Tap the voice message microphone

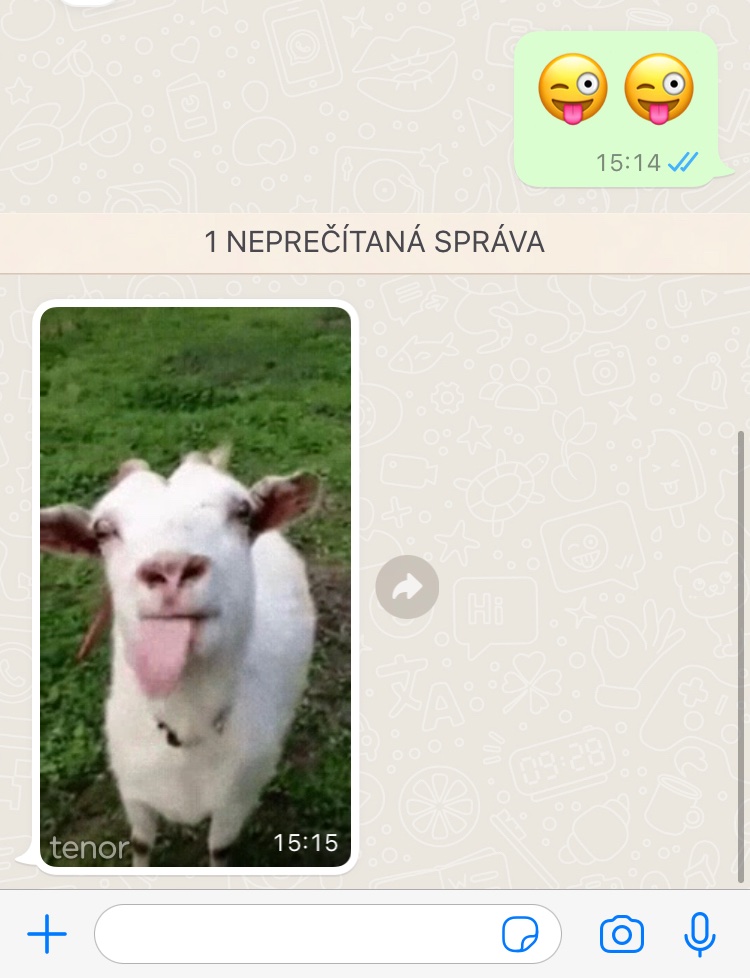700,935
